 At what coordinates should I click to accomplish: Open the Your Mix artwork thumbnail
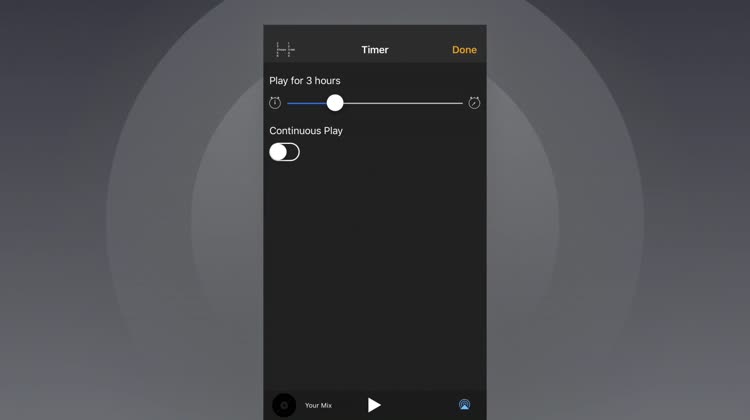284,405
